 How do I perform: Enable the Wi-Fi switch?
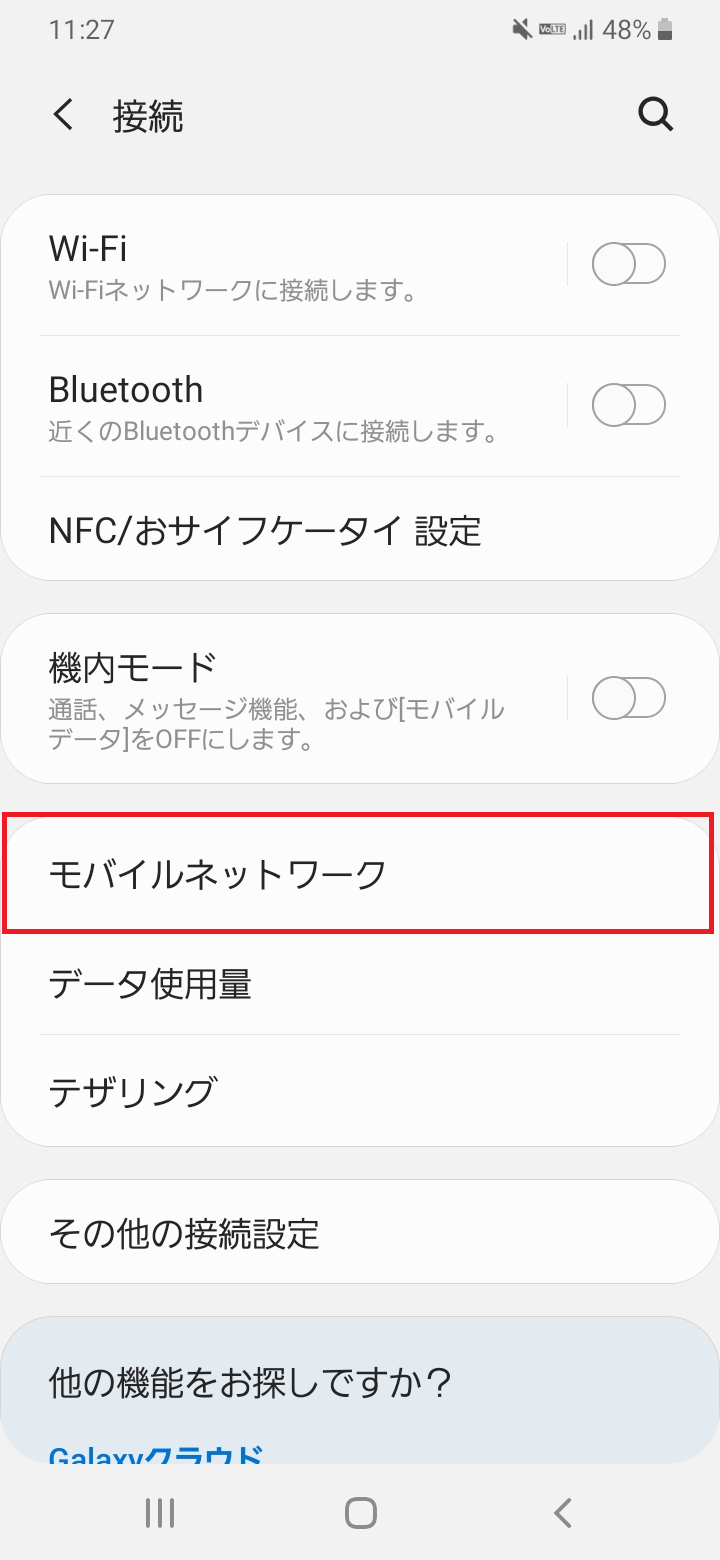point(628,262)
